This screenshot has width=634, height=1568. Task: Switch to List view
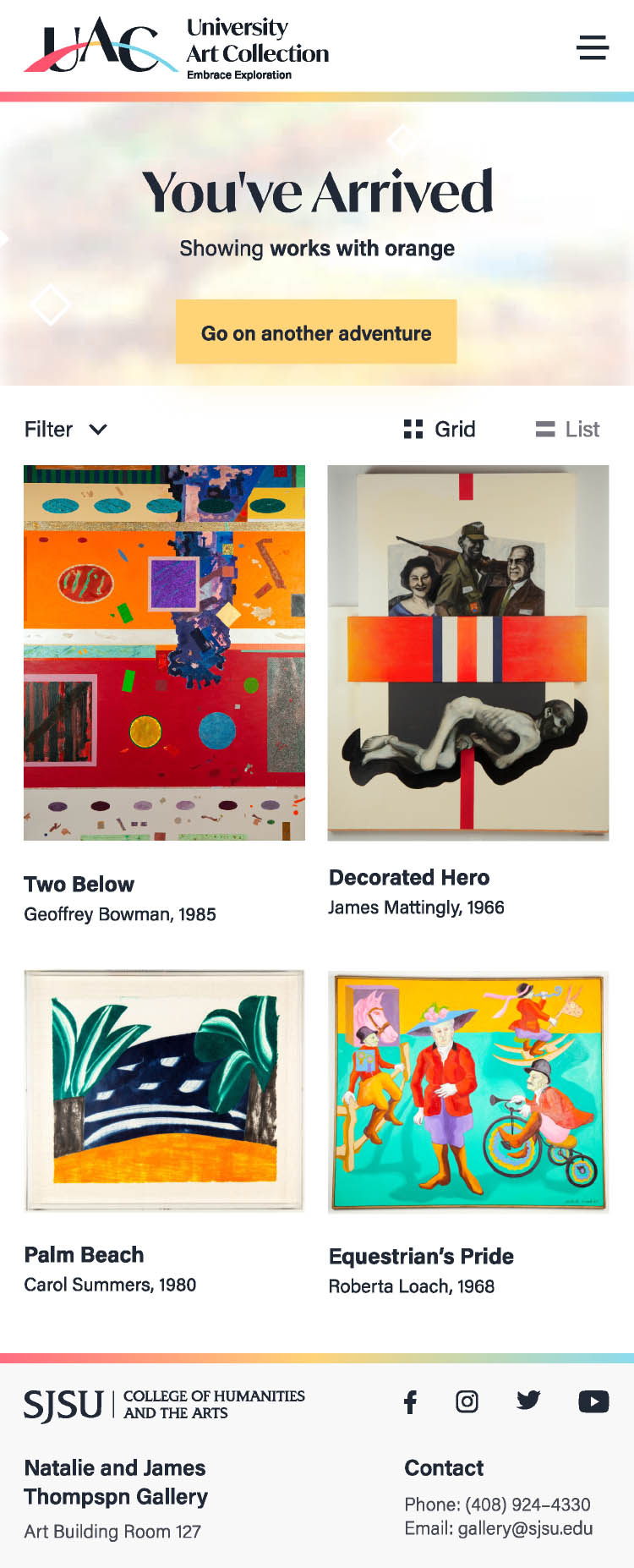point(567,430)
